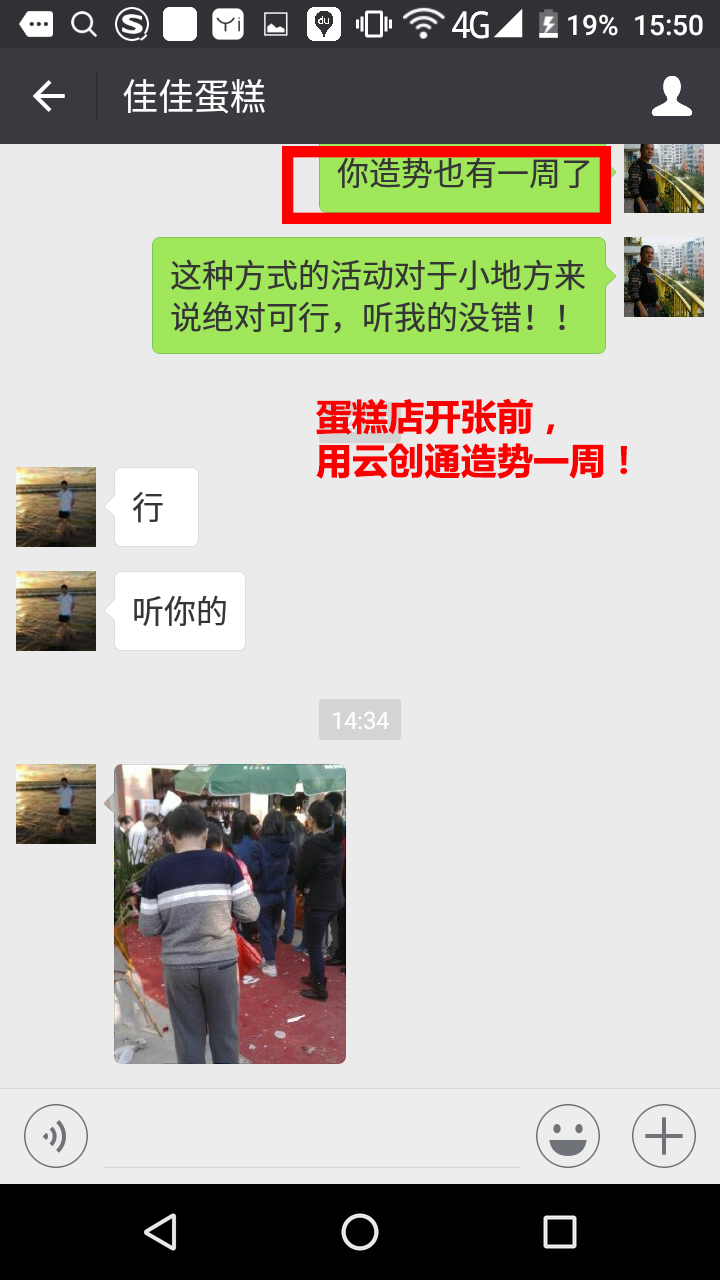Open sender's avatar beside the 行 message
This screenshot has width=720, height=1280.
56,507
